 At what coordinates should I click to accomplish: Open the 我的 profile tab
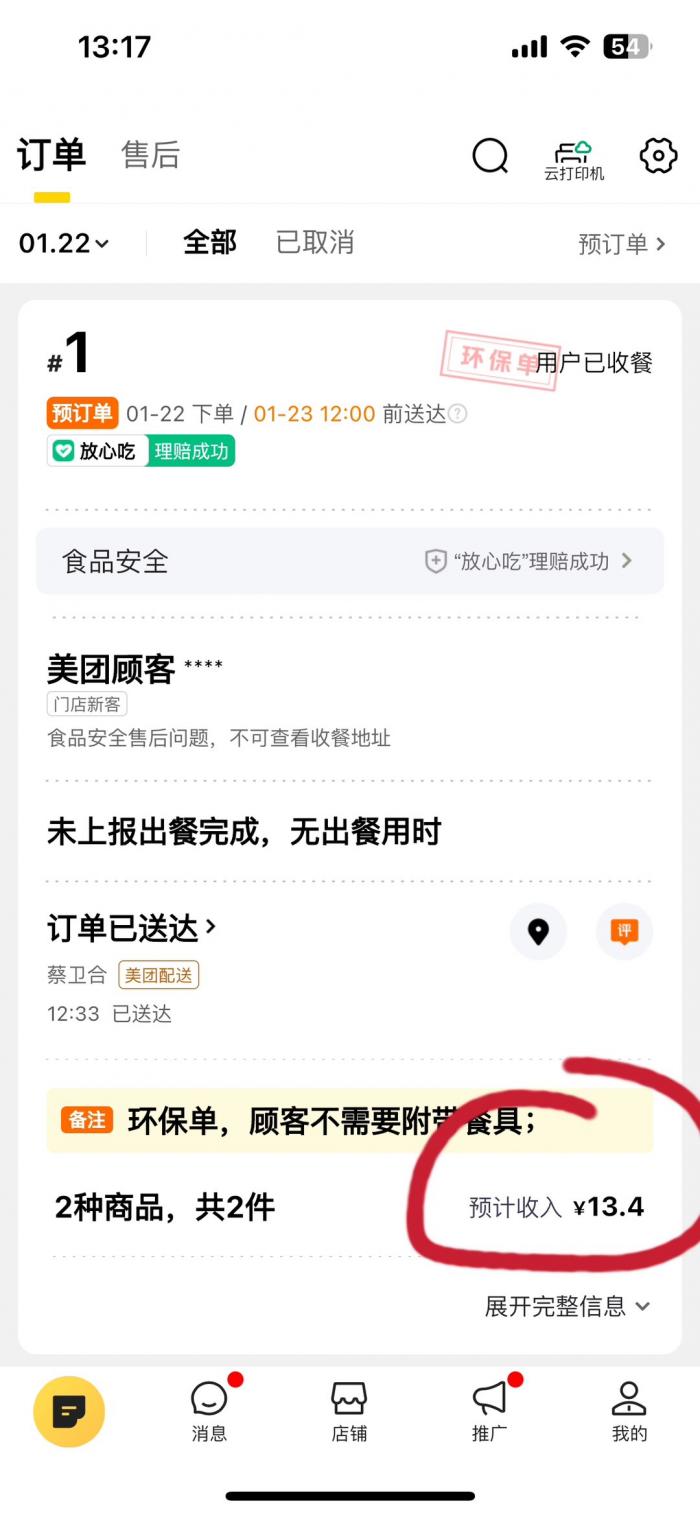tap(629, 1410)
